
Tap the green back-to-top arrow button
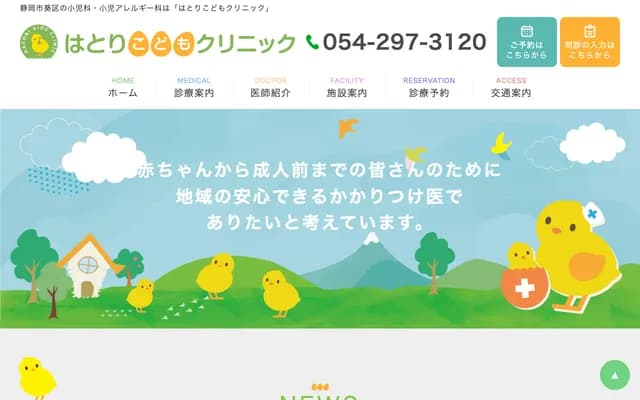click(615, 375)
